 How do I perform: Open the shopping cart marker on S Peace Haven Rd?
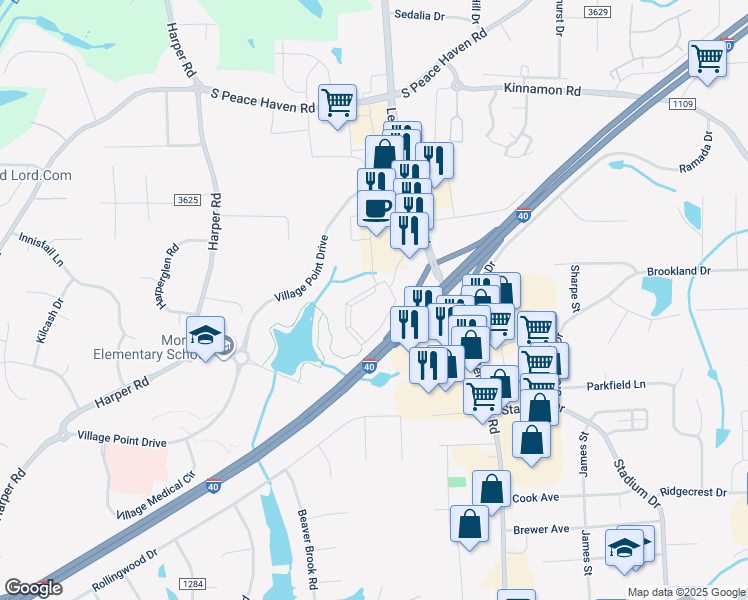[338, 102]
